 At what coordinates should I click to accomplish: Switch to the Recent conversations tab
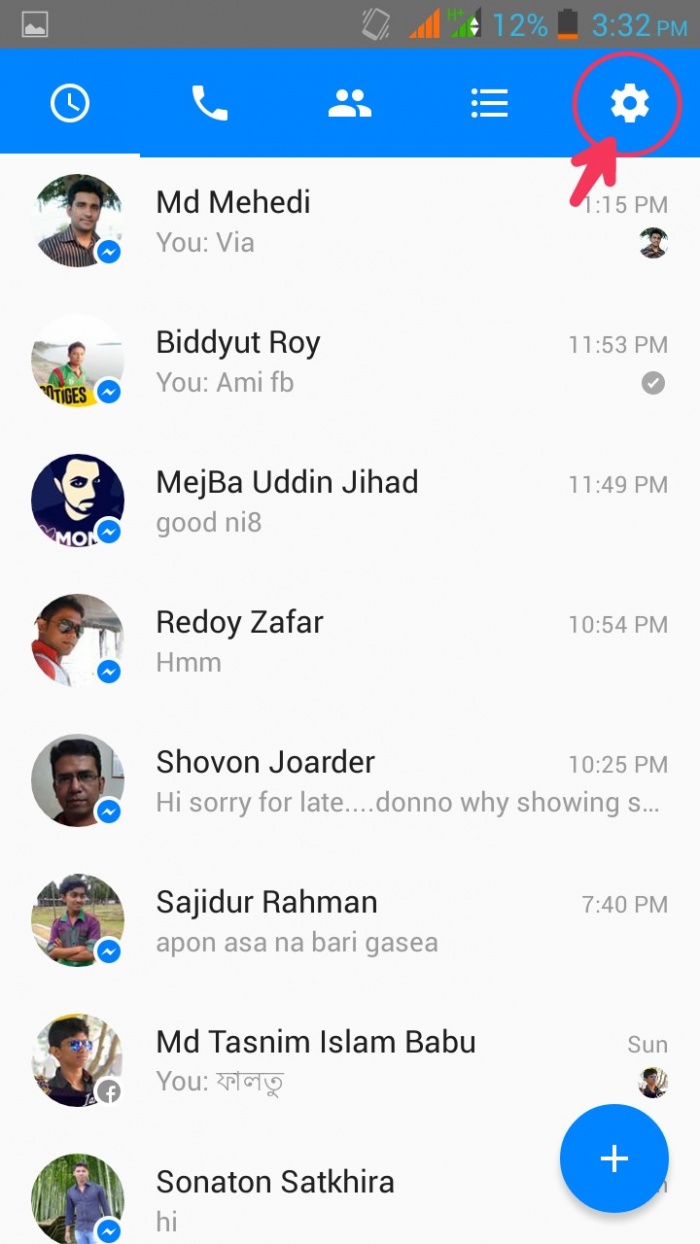tap(70, 103)
